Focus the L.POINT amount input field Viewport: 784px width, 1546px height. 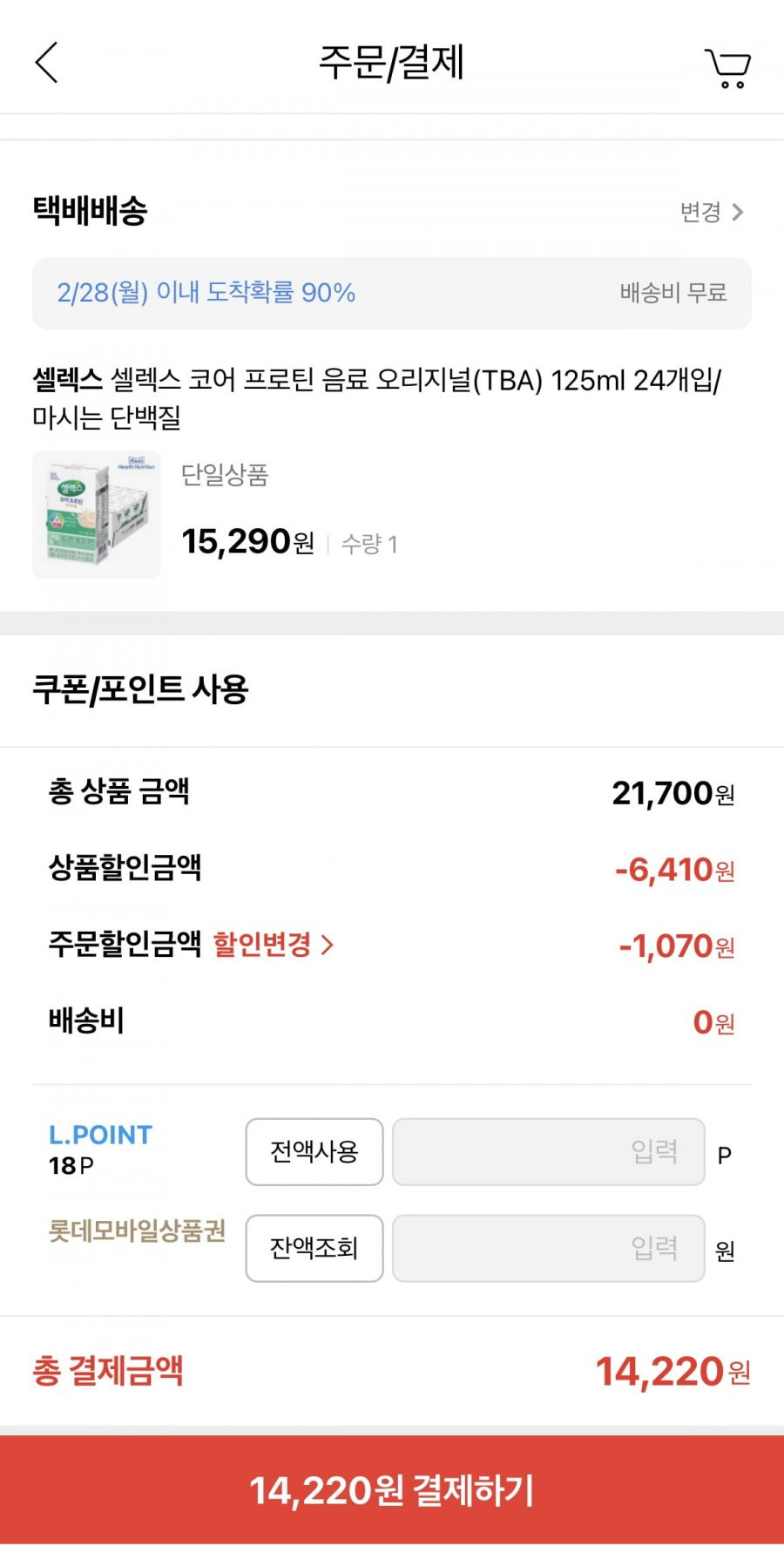(549, 1152)
